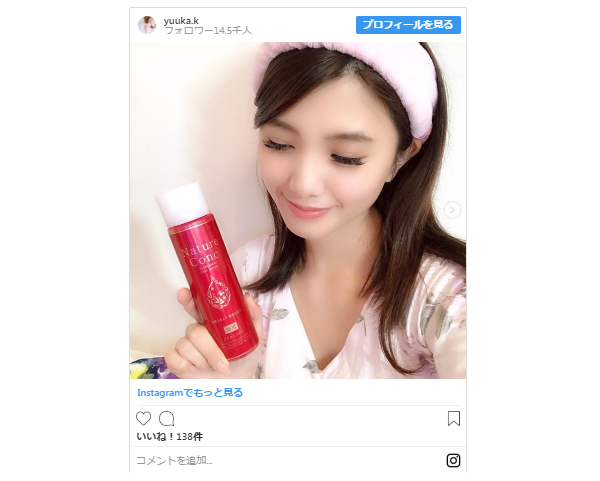Go to next photo with the arrow
Screen dimensions: 600x481
(x=452, y=210)
